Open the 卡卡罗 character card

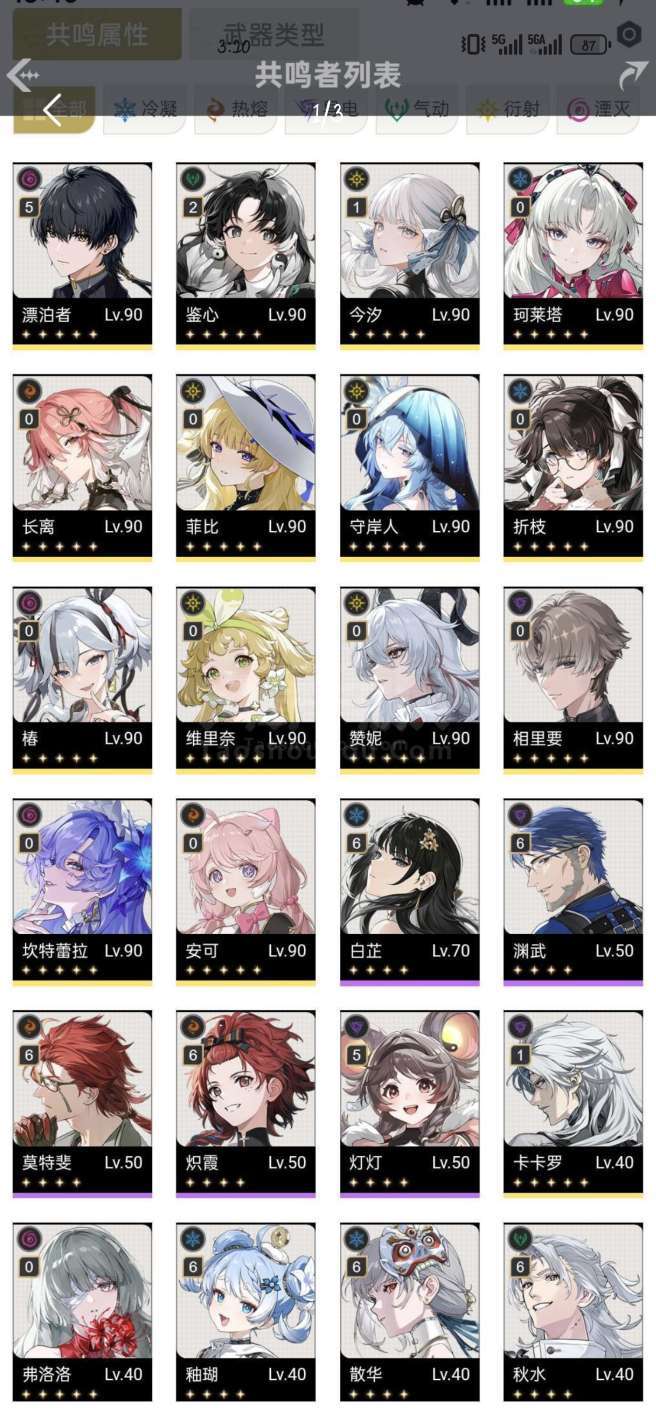click(573, 1104)
